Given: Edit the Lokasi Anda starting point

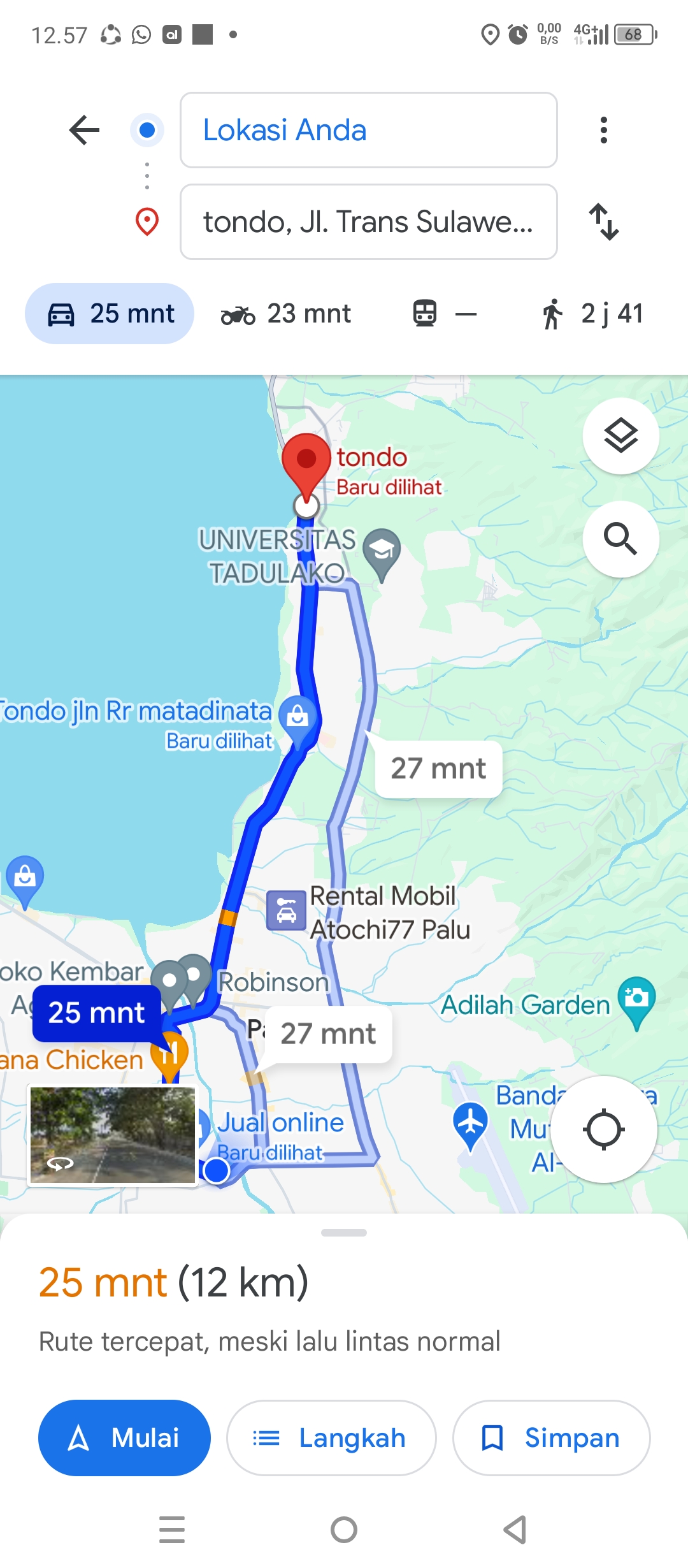Looking at the screenshot, I should 368,130.
